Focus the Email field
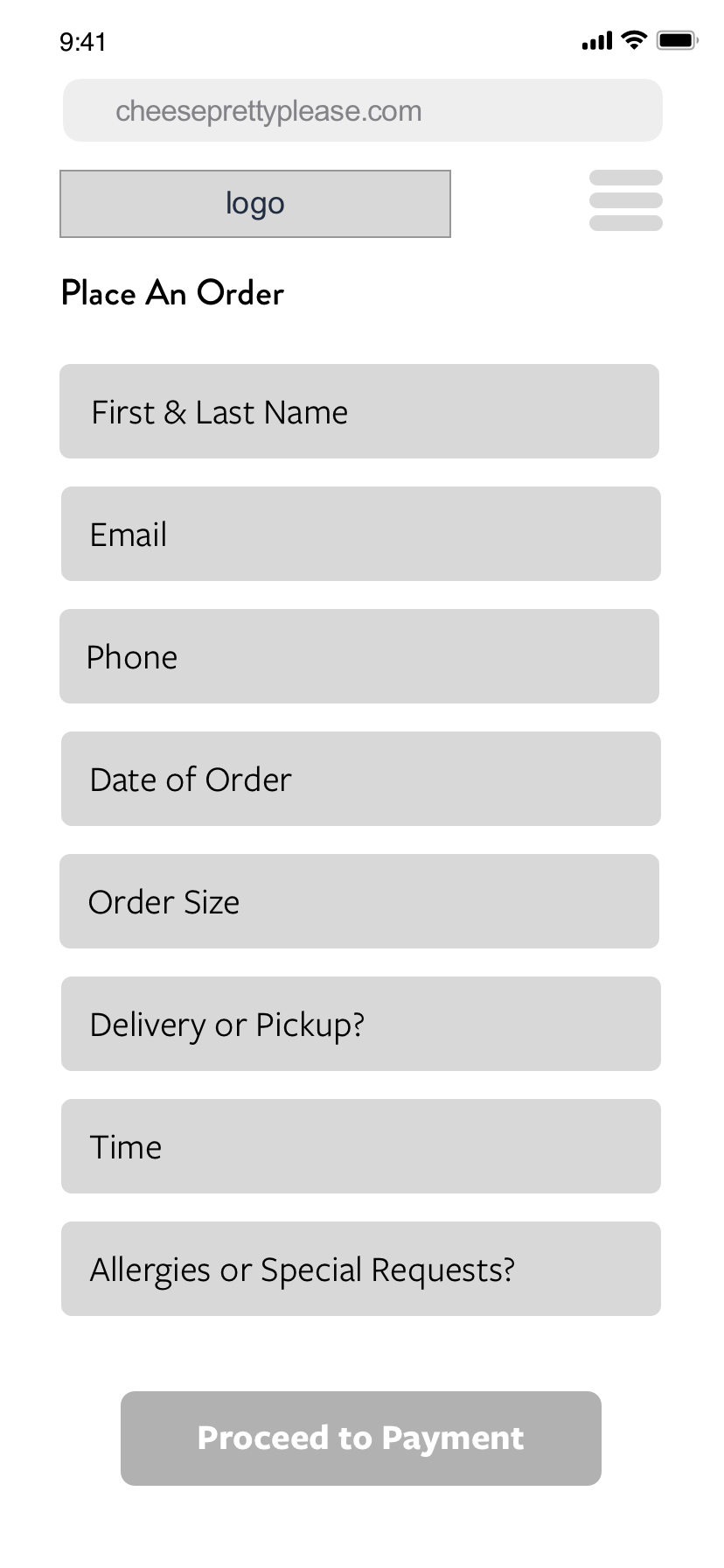The width and height of the screenshot is (724, 1568). pos(361,534)
